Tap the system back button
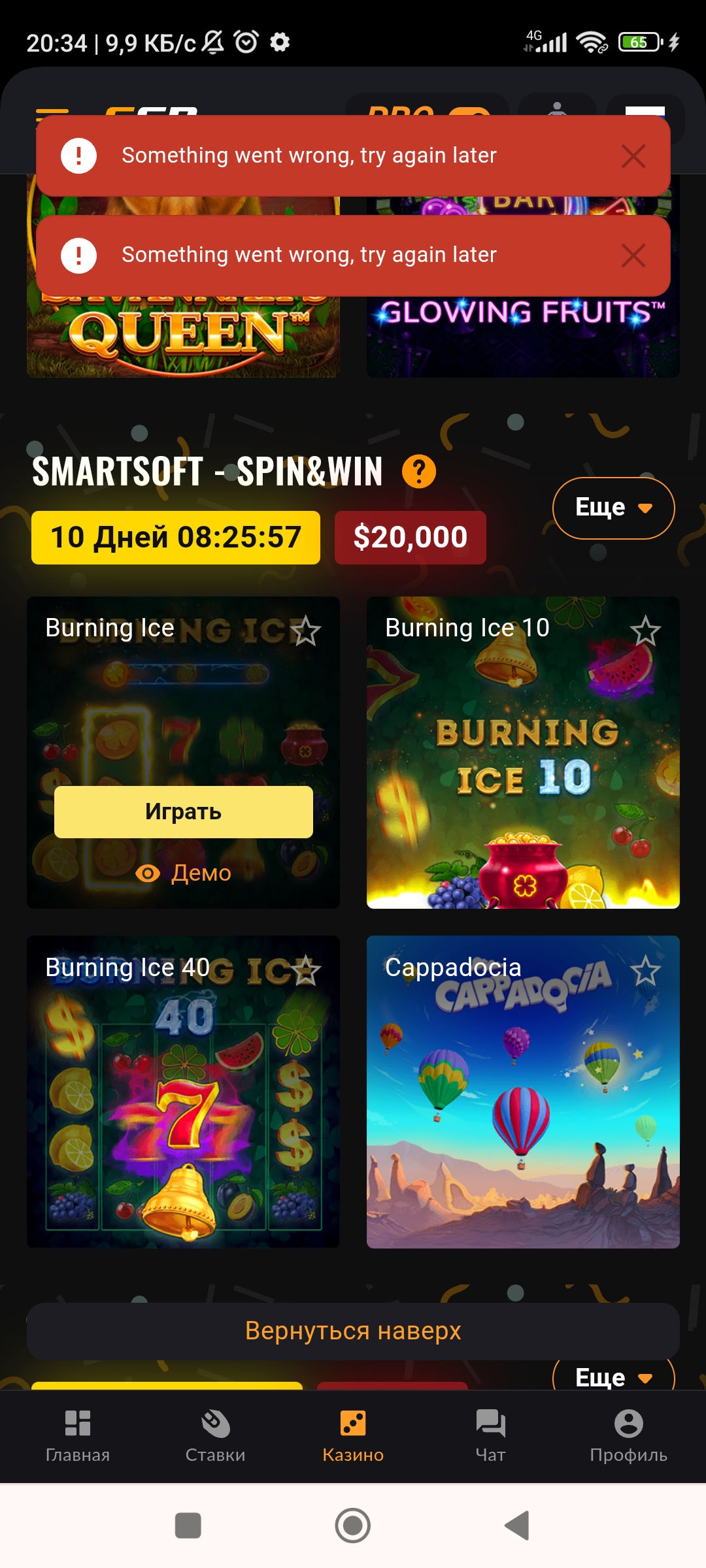This screenshot has width=706, height=1568. click(x=517, y=1526)
